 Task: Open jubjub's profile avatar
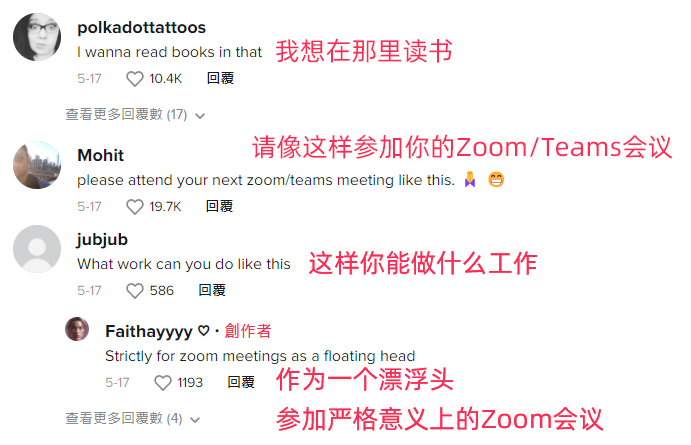coord(37,249)
